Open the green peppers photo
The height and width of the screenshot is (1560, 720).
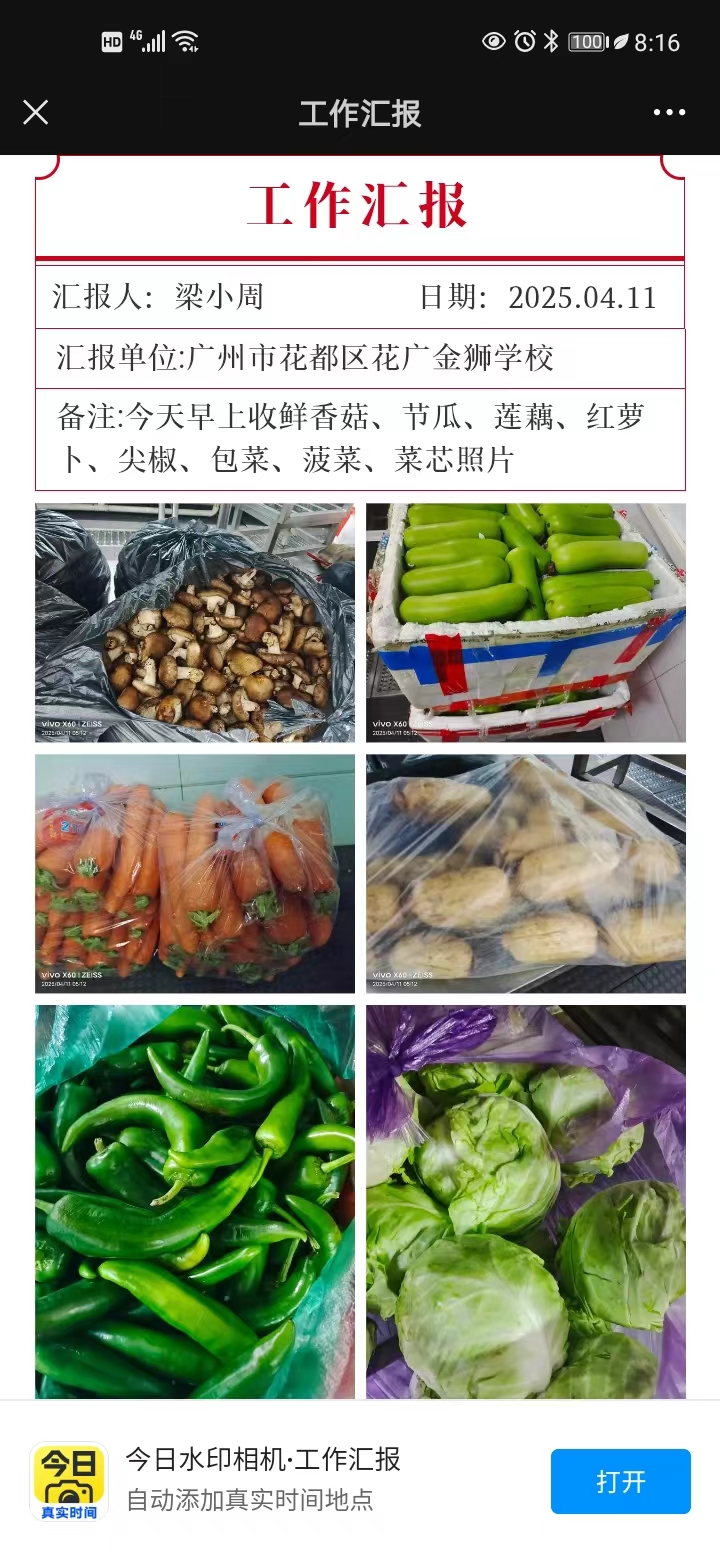[x=195, y=1200]
